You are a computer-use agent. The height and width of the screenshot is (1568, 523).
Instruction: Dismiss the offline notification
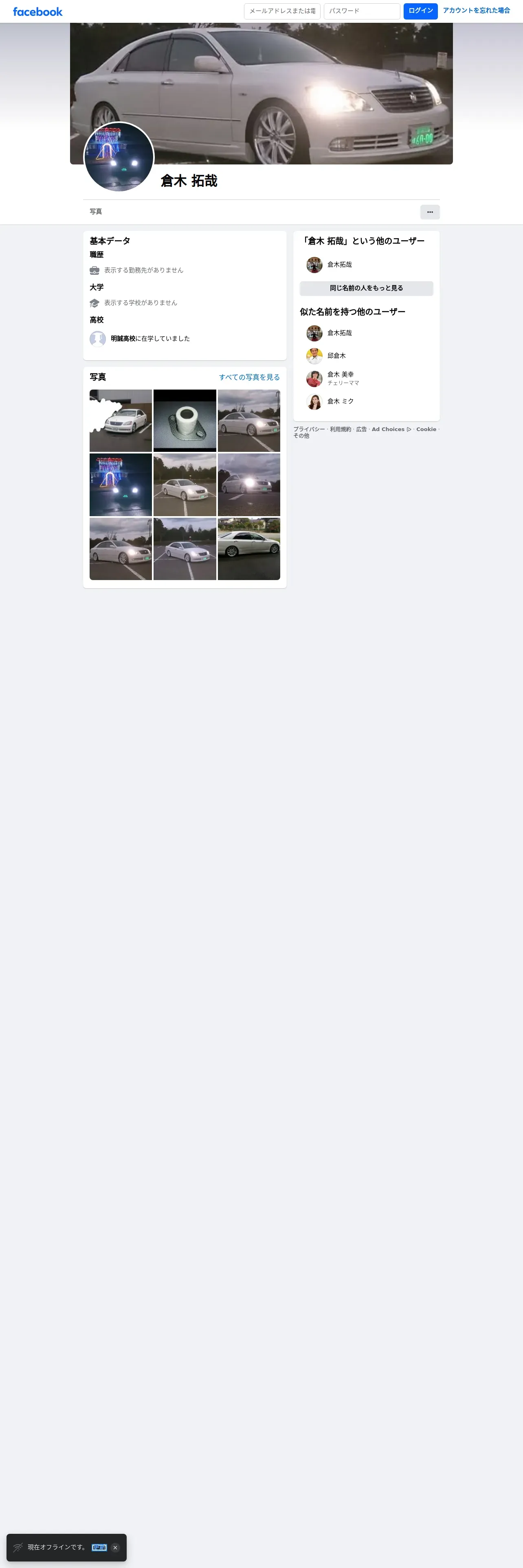tap(115, 1547)
